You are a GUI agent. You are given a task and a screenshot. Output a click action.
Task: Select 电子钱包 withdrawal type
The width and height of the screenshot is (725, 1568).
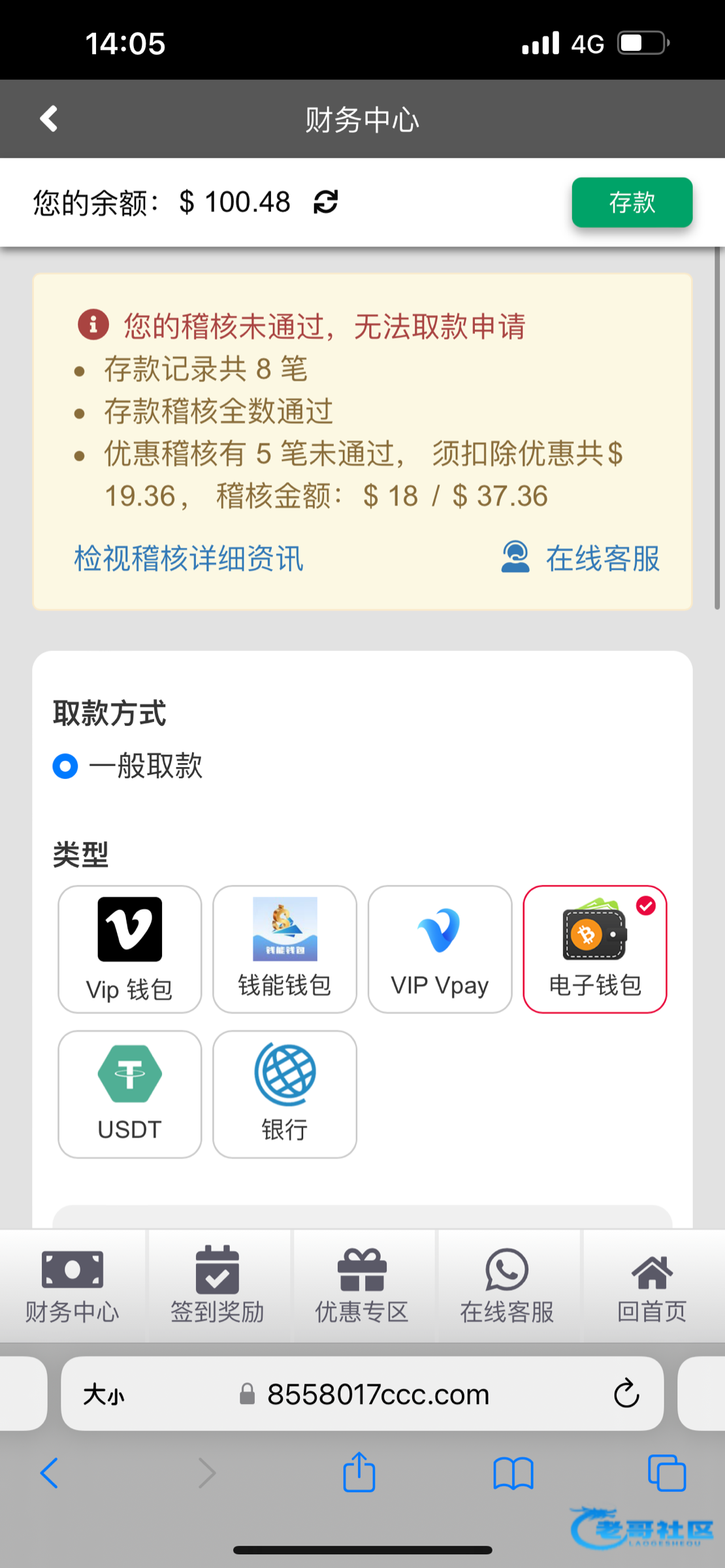click(x=594, y=949)
